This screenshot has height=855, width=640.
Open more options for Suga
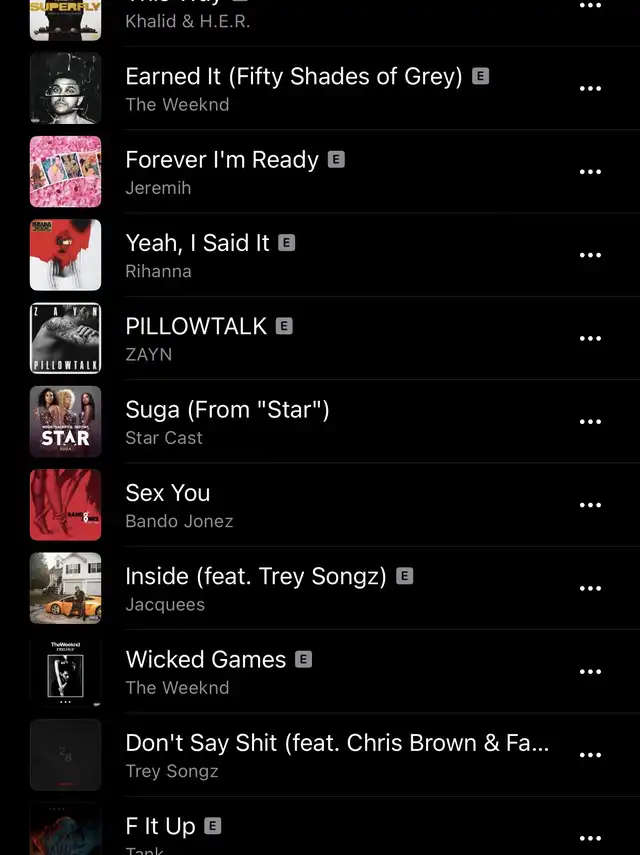click(x=590, y=422)
